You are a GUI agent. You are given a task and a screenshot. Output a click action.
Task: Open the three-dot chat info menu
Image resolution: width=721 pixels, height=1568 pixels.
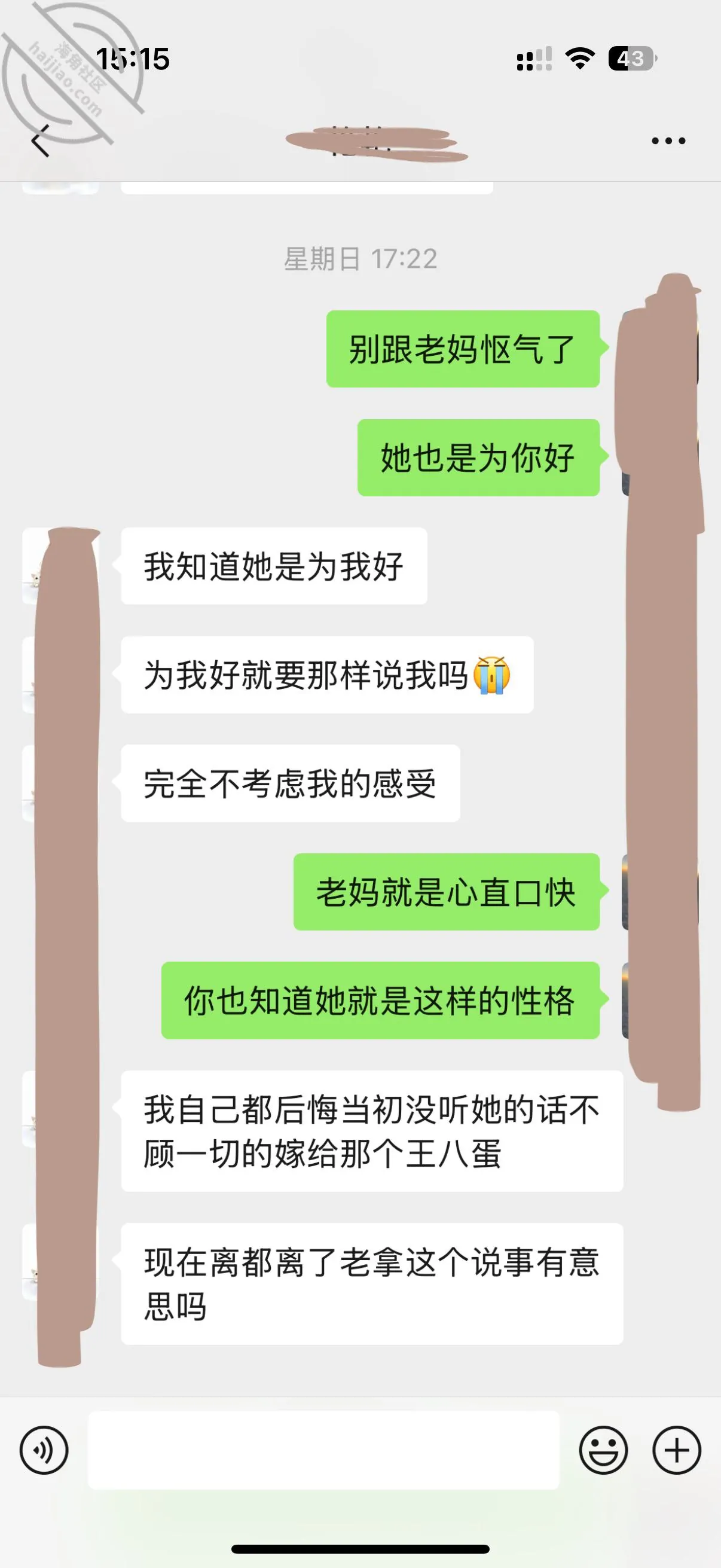[x=668, y=141]
